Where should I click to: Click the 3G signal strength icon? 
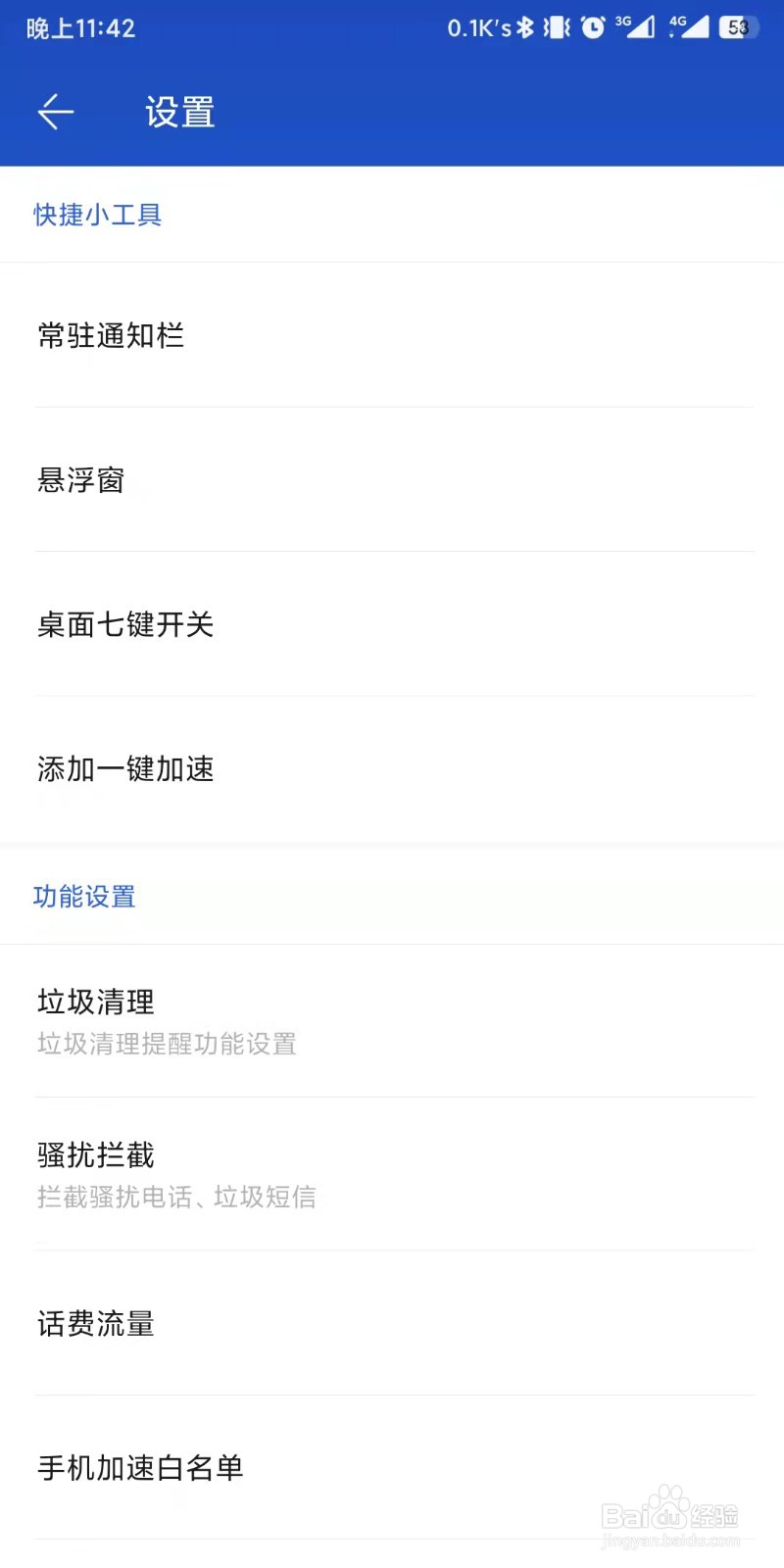(x=637, y=28)
